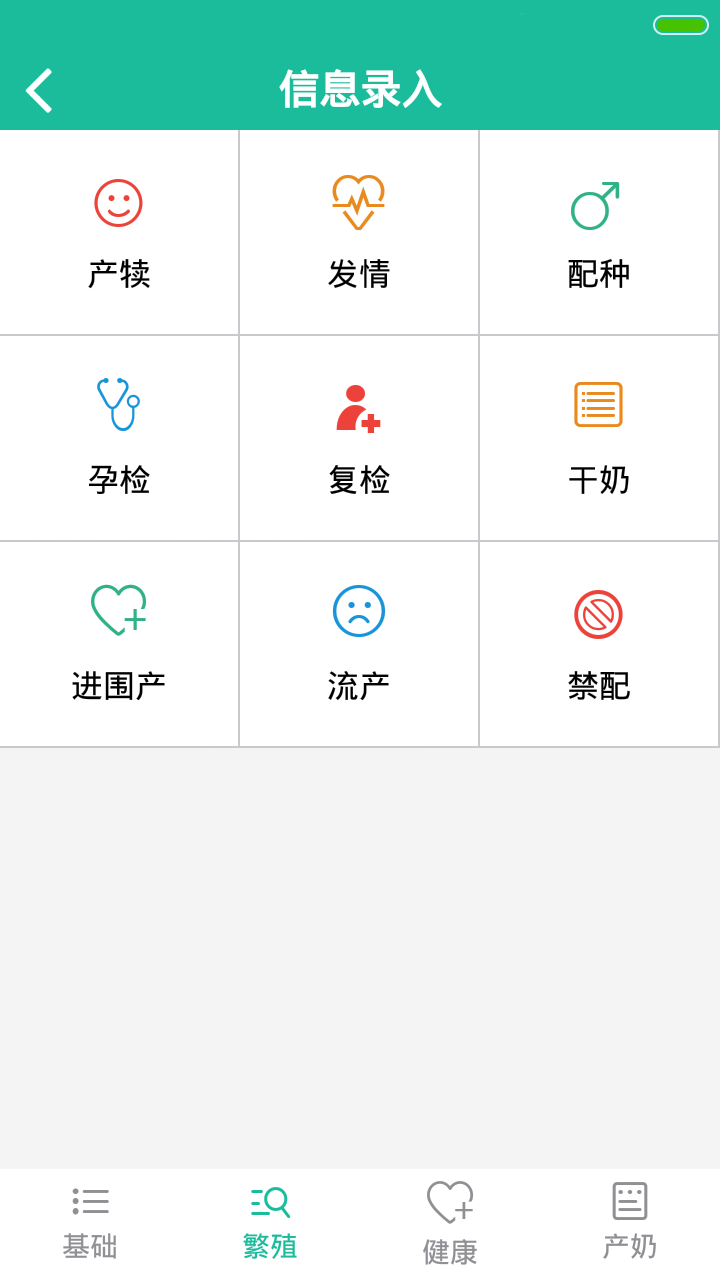Viewport: 720px width, 1280px height.
Task: Tap the 流产 record option
Action: [x=359, y=644]
